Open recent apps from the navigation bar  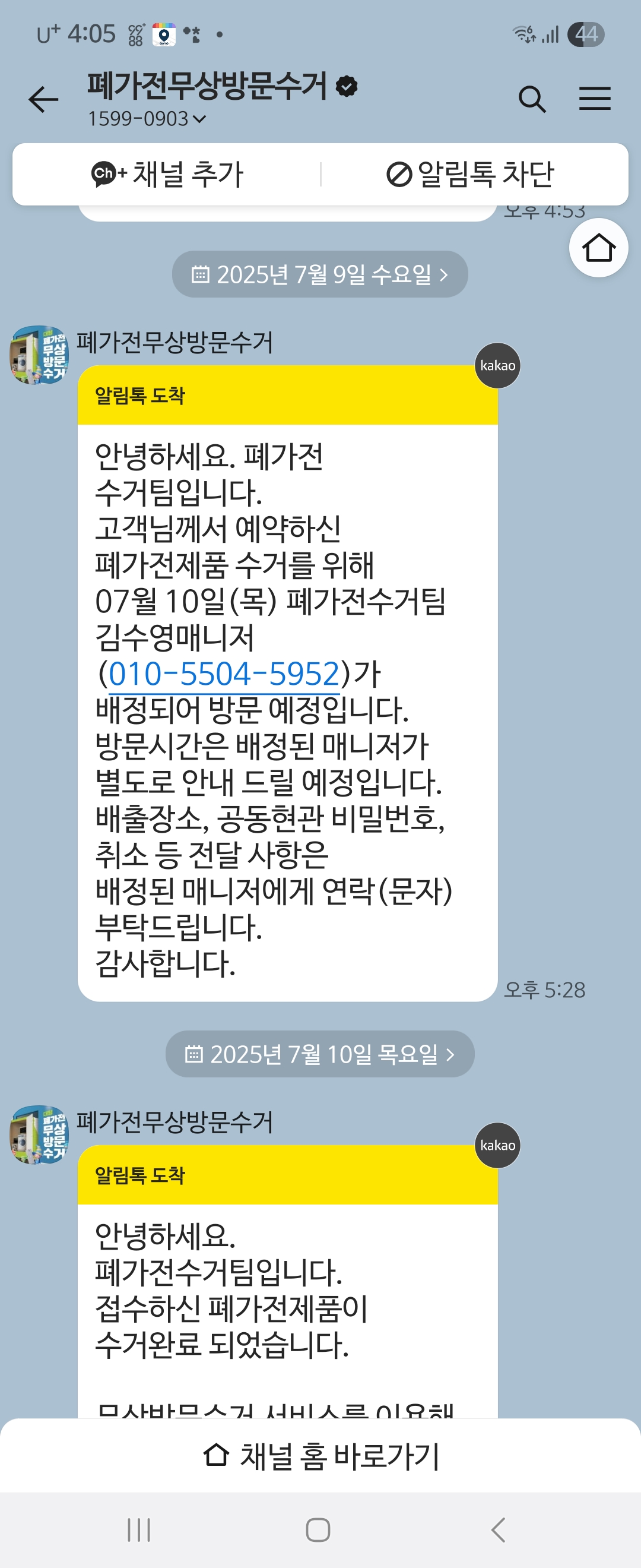[139, 1529]
